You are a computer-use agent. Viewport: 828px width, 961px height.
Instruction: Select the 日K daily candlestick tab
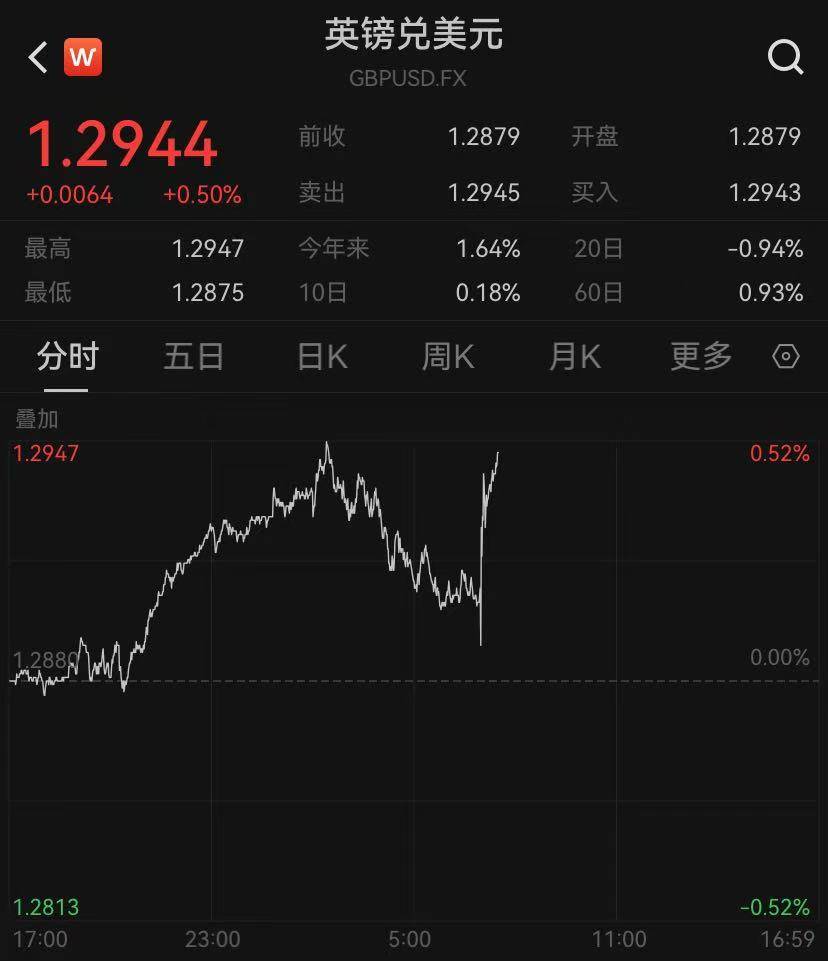click(x=320, y=356)
